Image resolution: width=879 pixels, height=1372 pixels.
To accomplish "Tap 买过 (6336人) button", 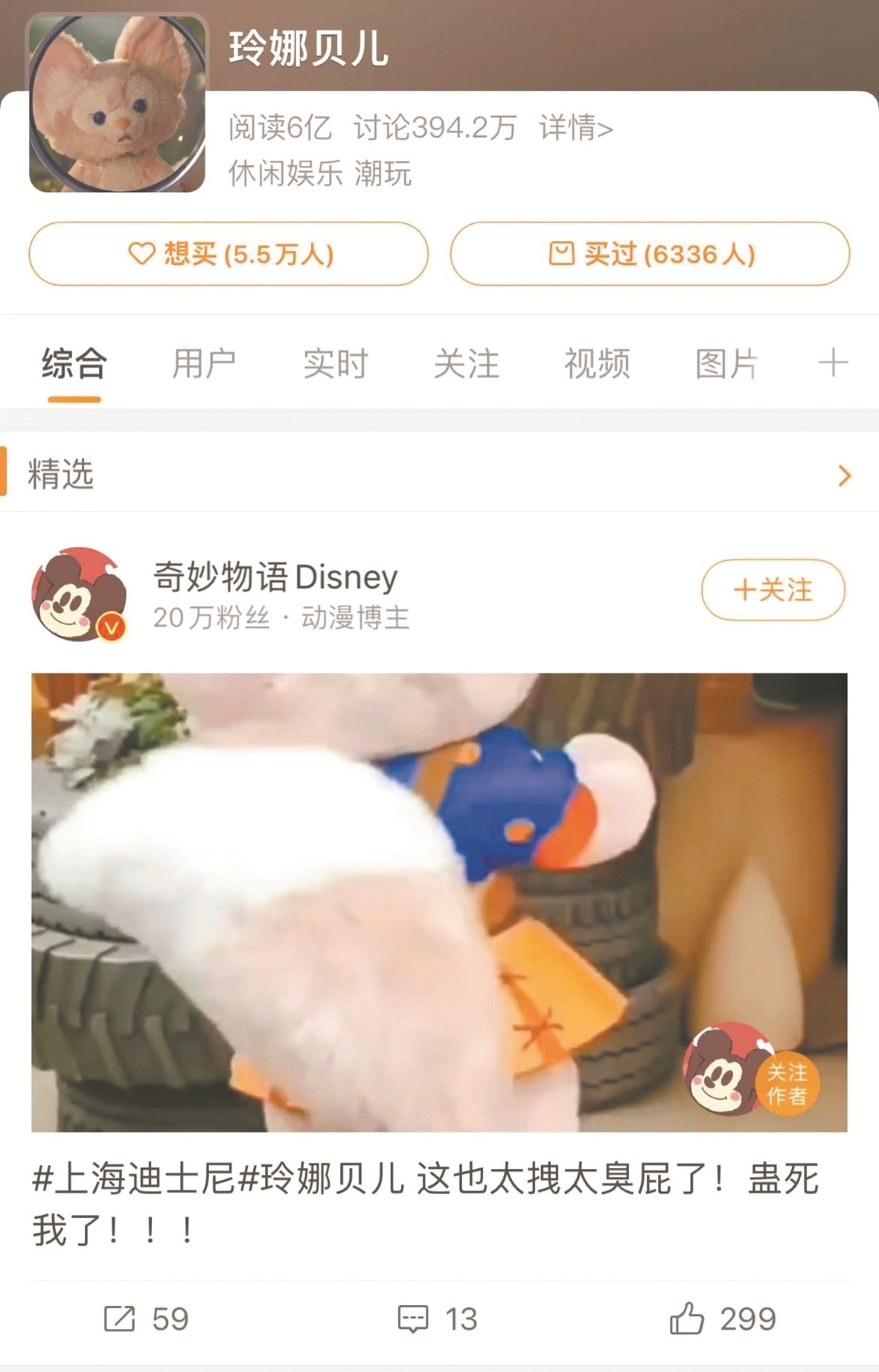I will click(x=650, y=254).
